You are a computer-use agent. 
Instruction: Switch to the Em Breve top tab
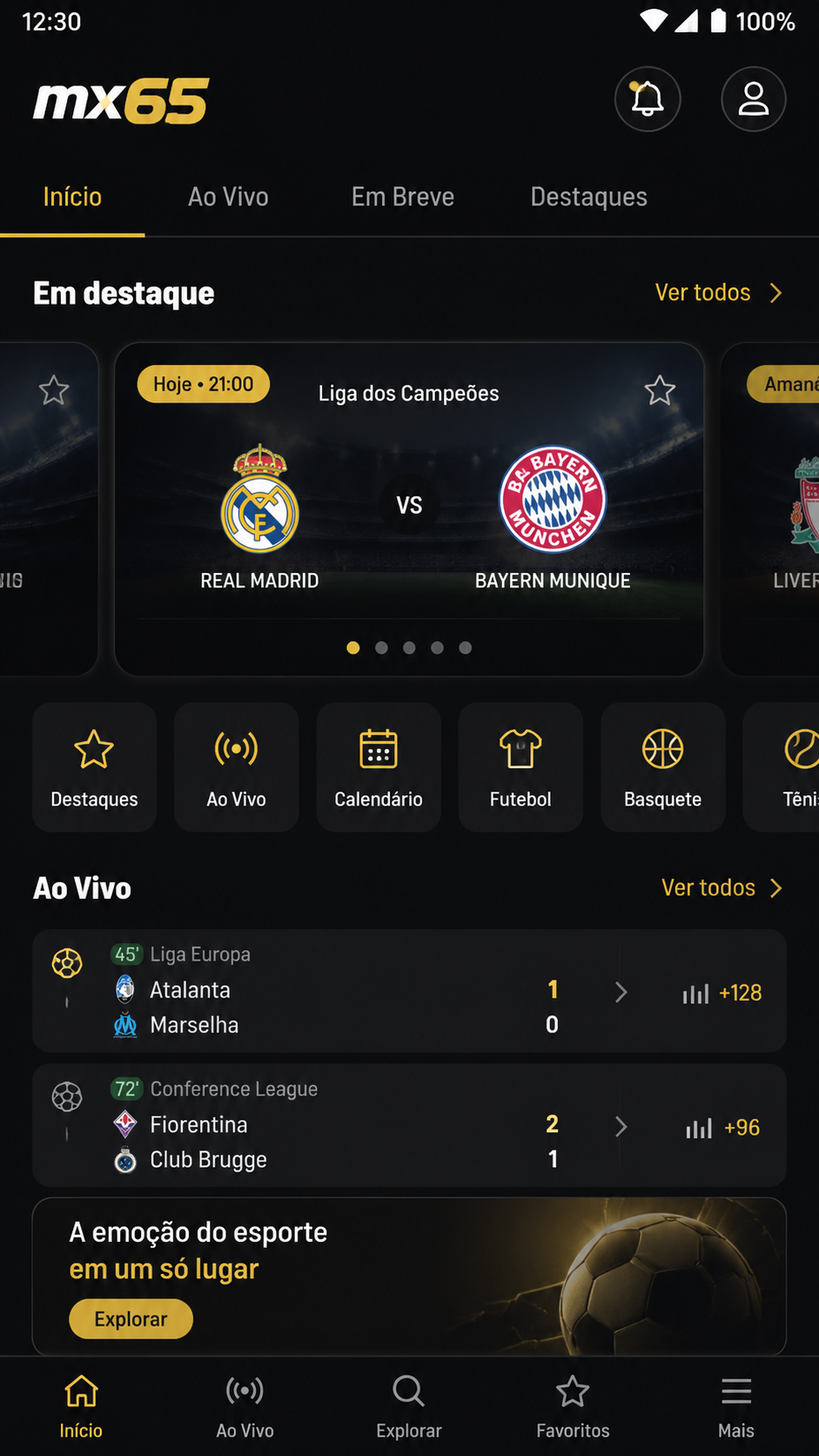(x=403, y=197)
